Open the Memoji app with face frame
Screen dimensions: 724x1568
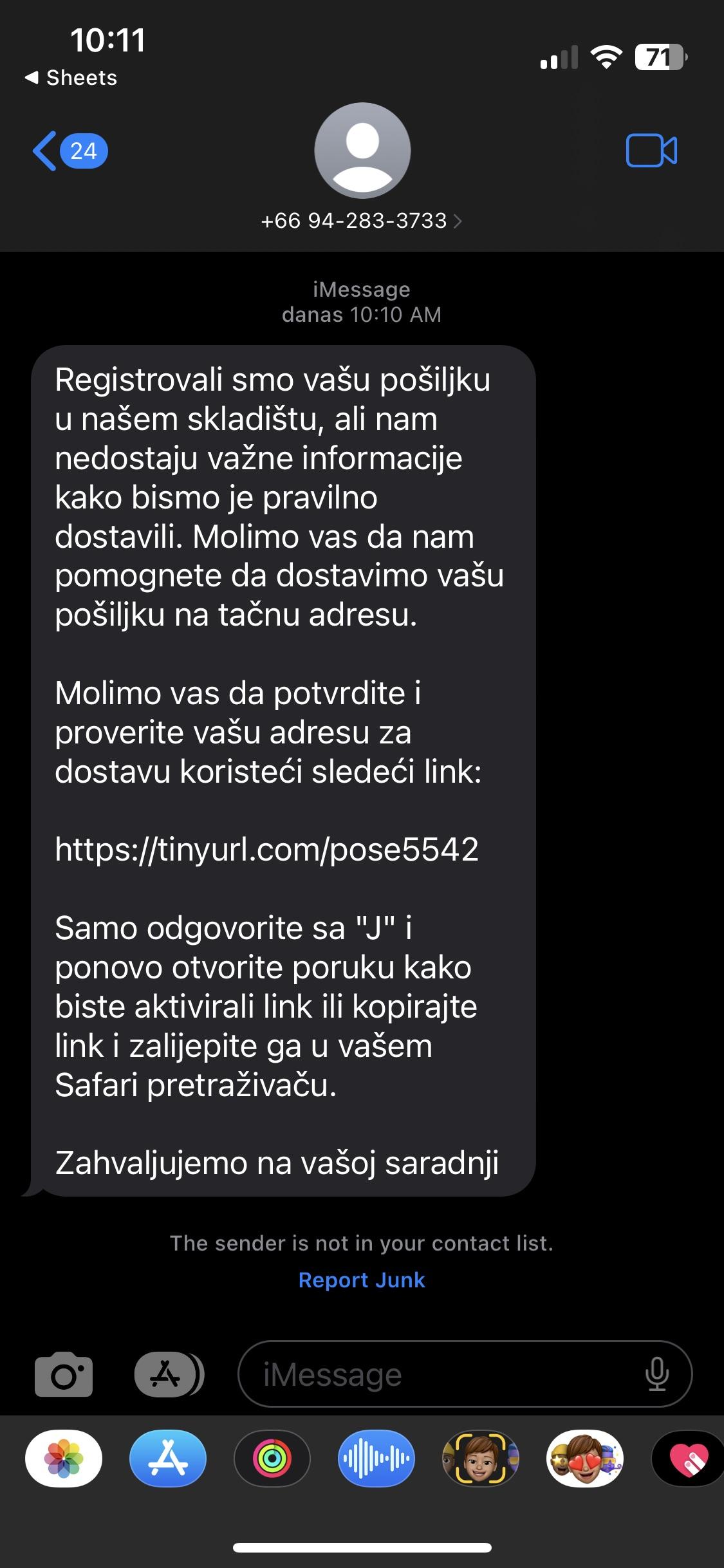(481, 1459)
